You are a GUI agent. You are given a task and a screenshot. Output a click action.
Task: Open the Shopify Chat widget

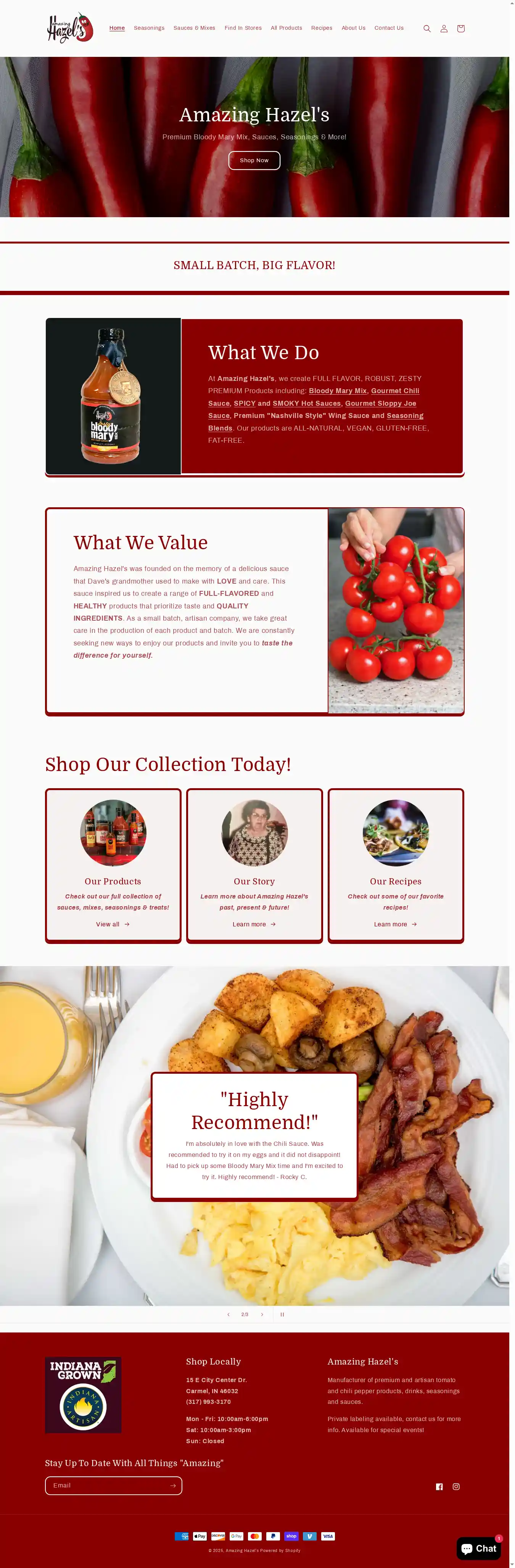(x=478, y=1548)
